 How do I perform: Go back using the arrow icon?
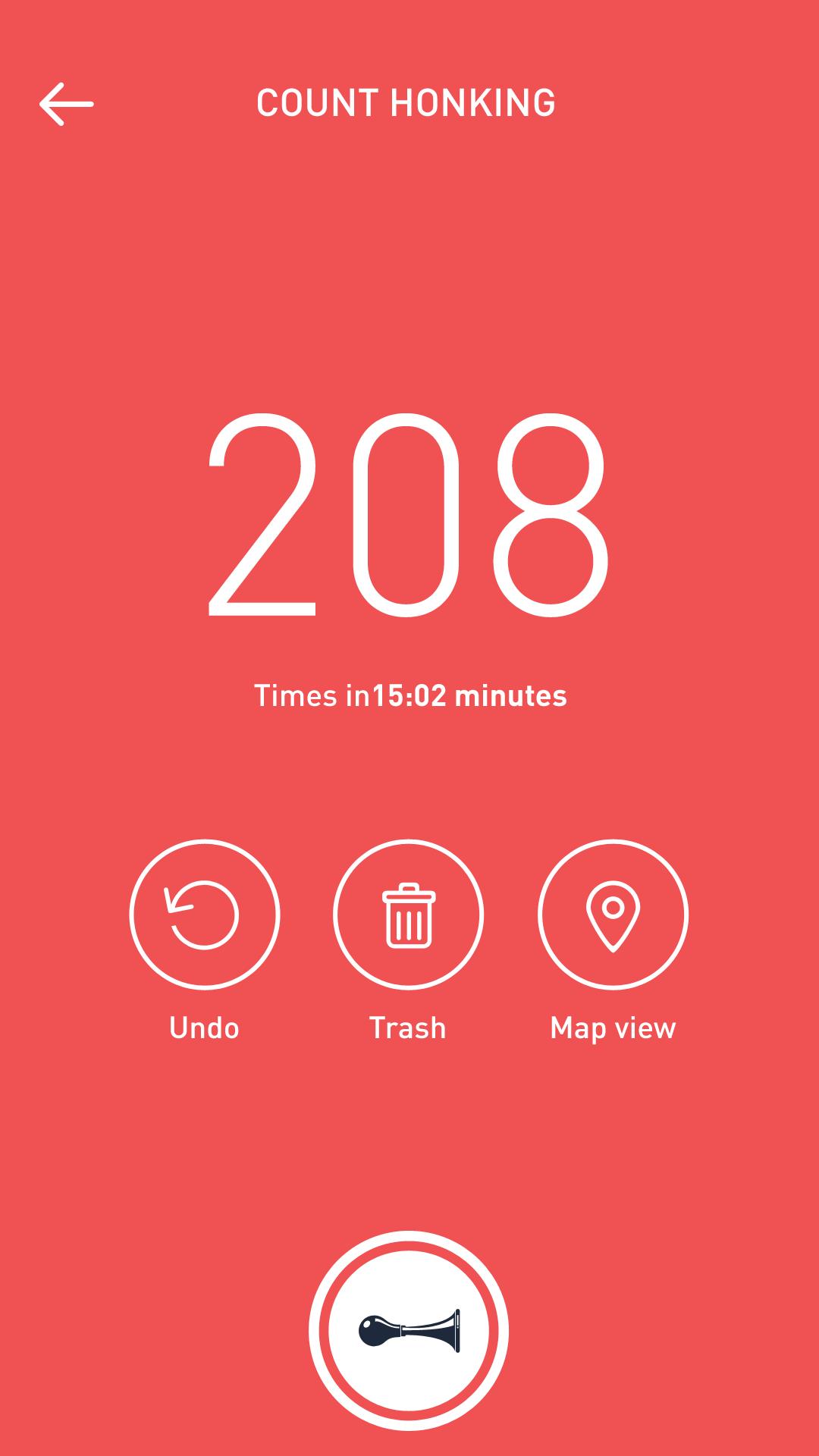coord(67,104)
